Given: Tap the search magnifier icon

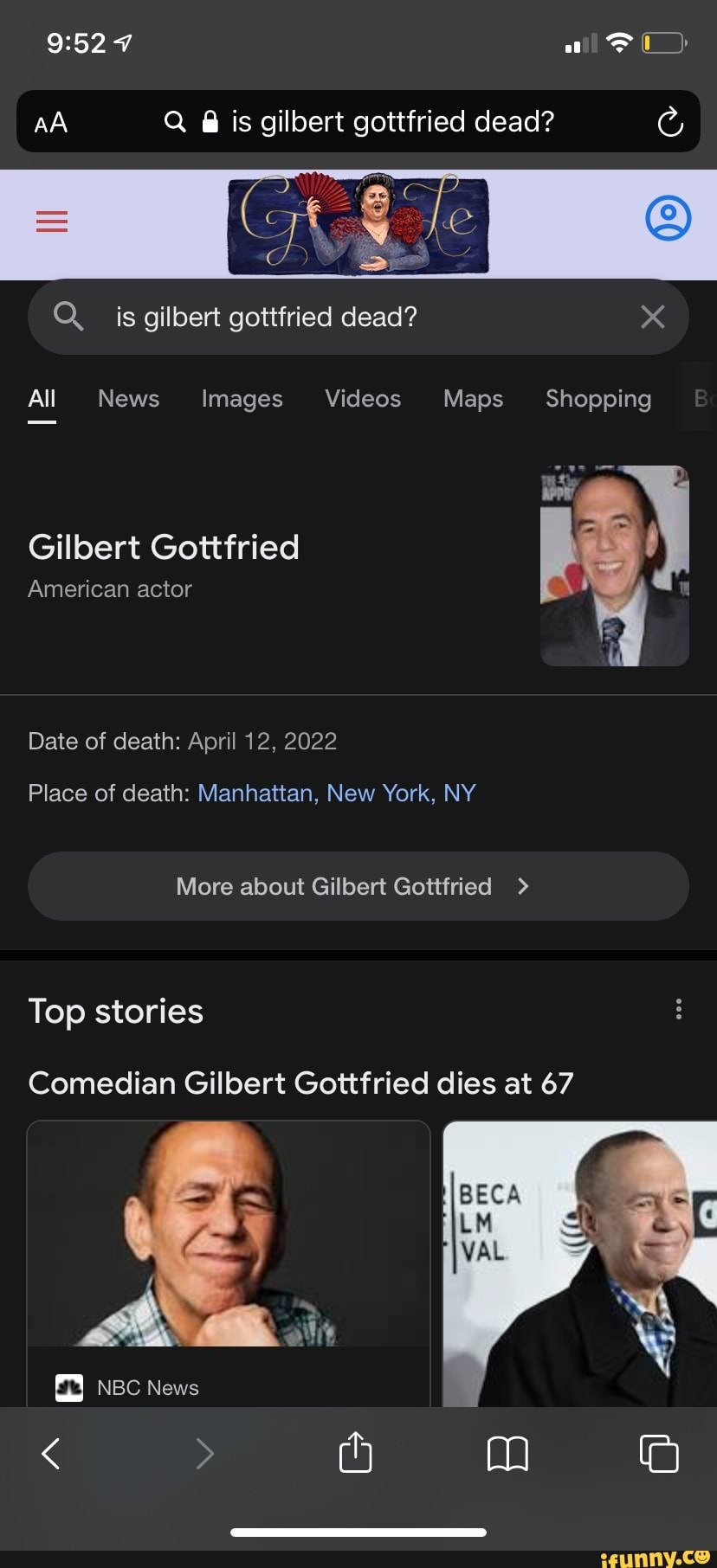Looking at the screenshot, I should pos(68,317).
